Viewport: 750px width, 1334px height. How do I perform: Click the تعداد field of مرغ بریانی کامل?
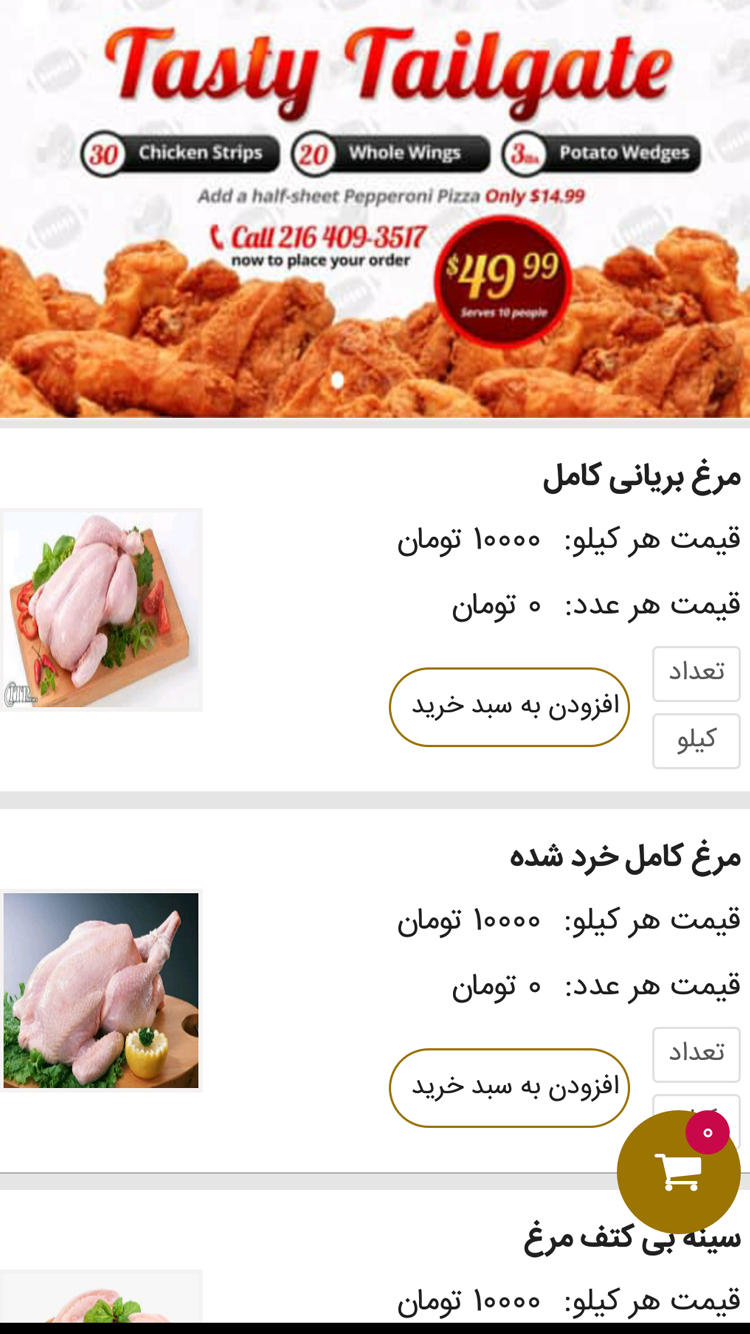697,673
